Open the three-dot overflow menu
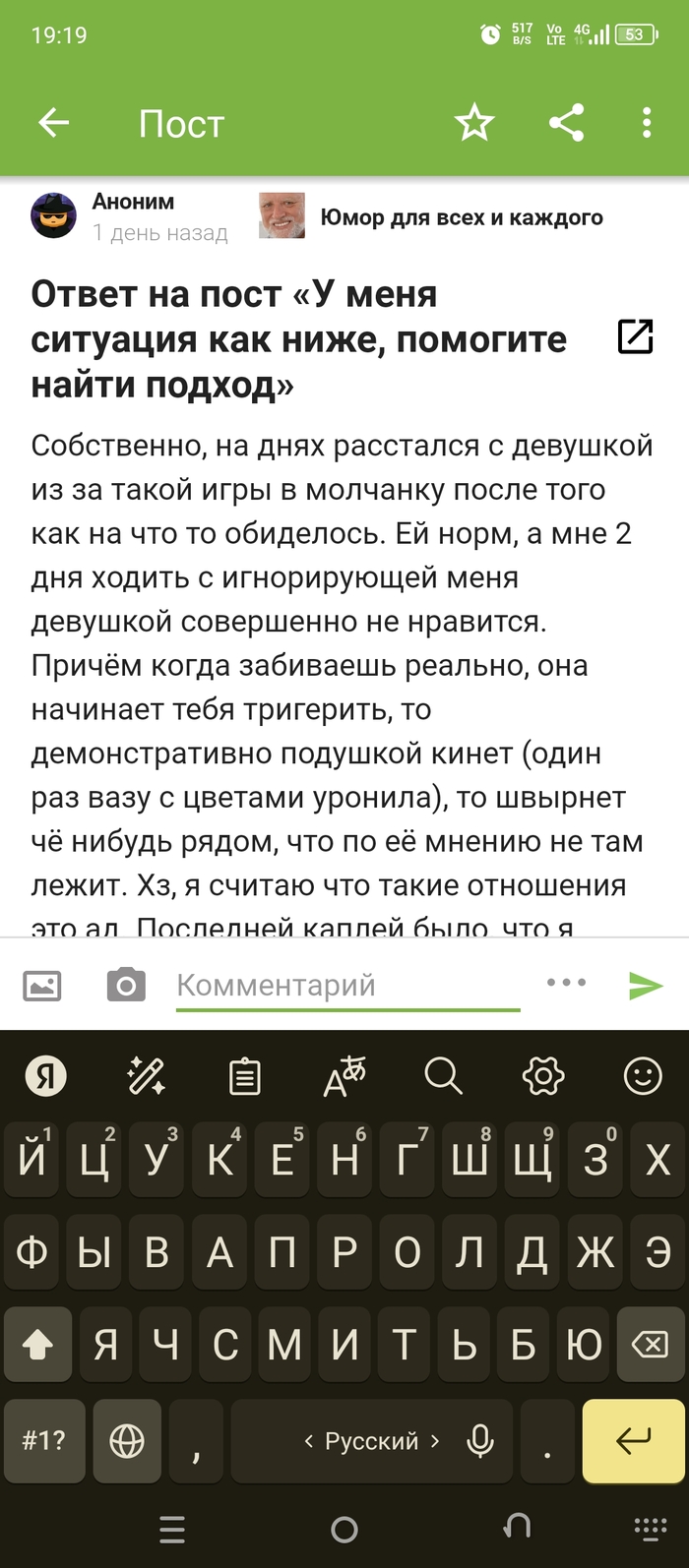The image size is (689, 1568). coord(646,123)
